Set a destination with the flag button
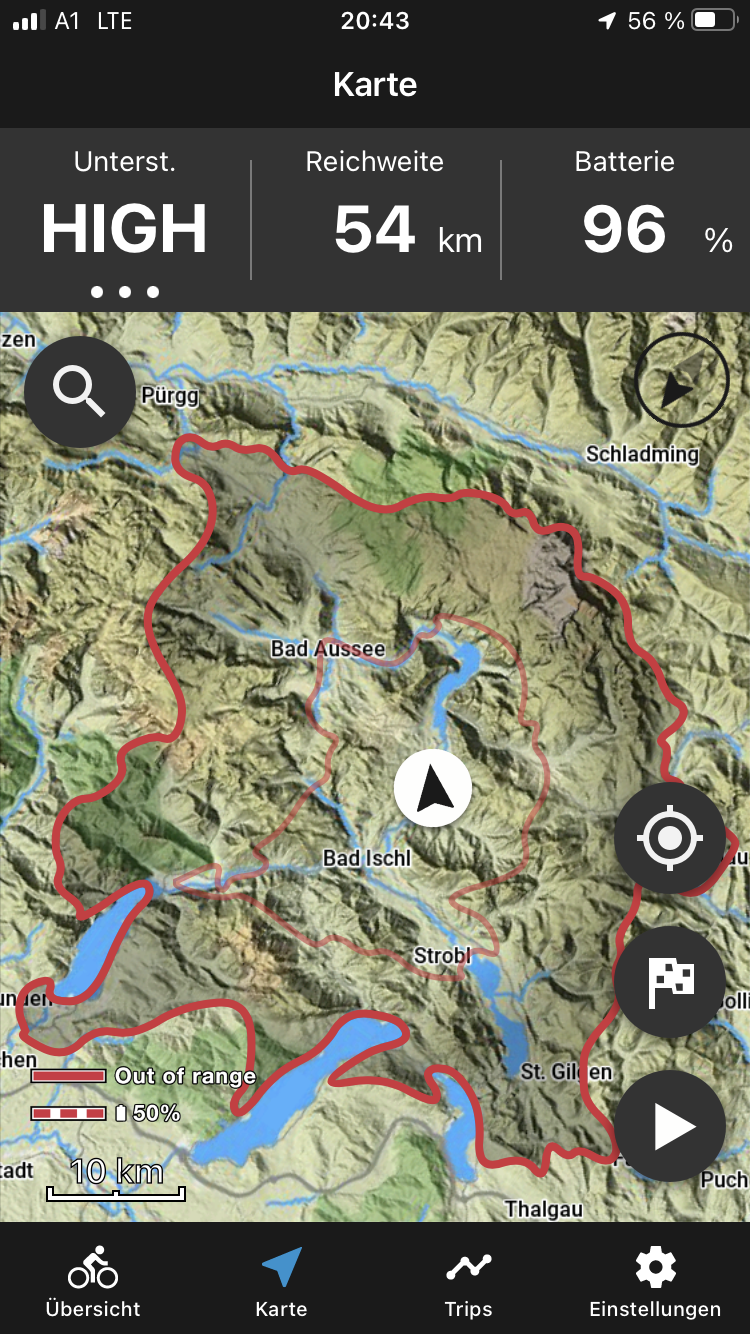Screen dimensions: 750x1334 [669, 982]
